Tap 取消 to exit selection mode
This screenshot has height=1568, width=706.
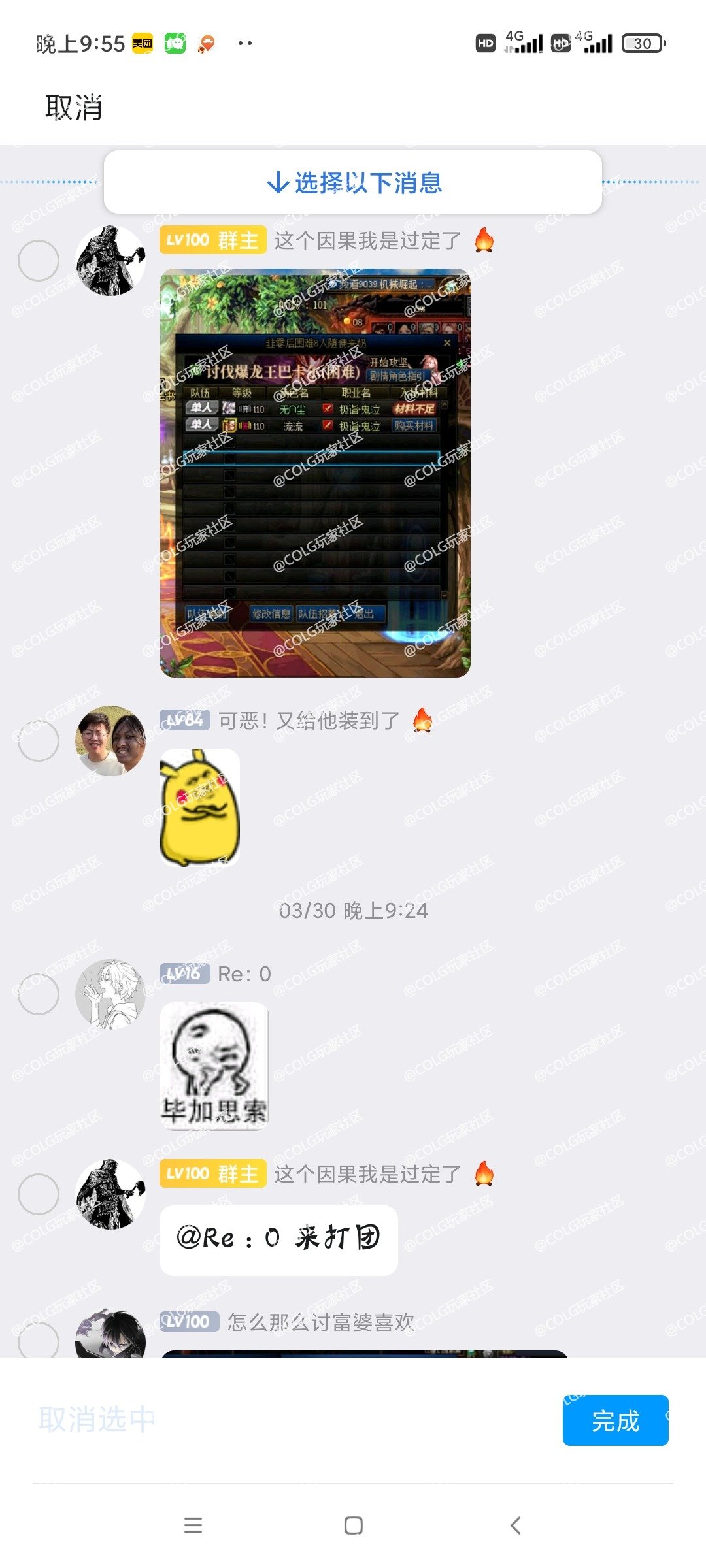click(x=73, y=108)
